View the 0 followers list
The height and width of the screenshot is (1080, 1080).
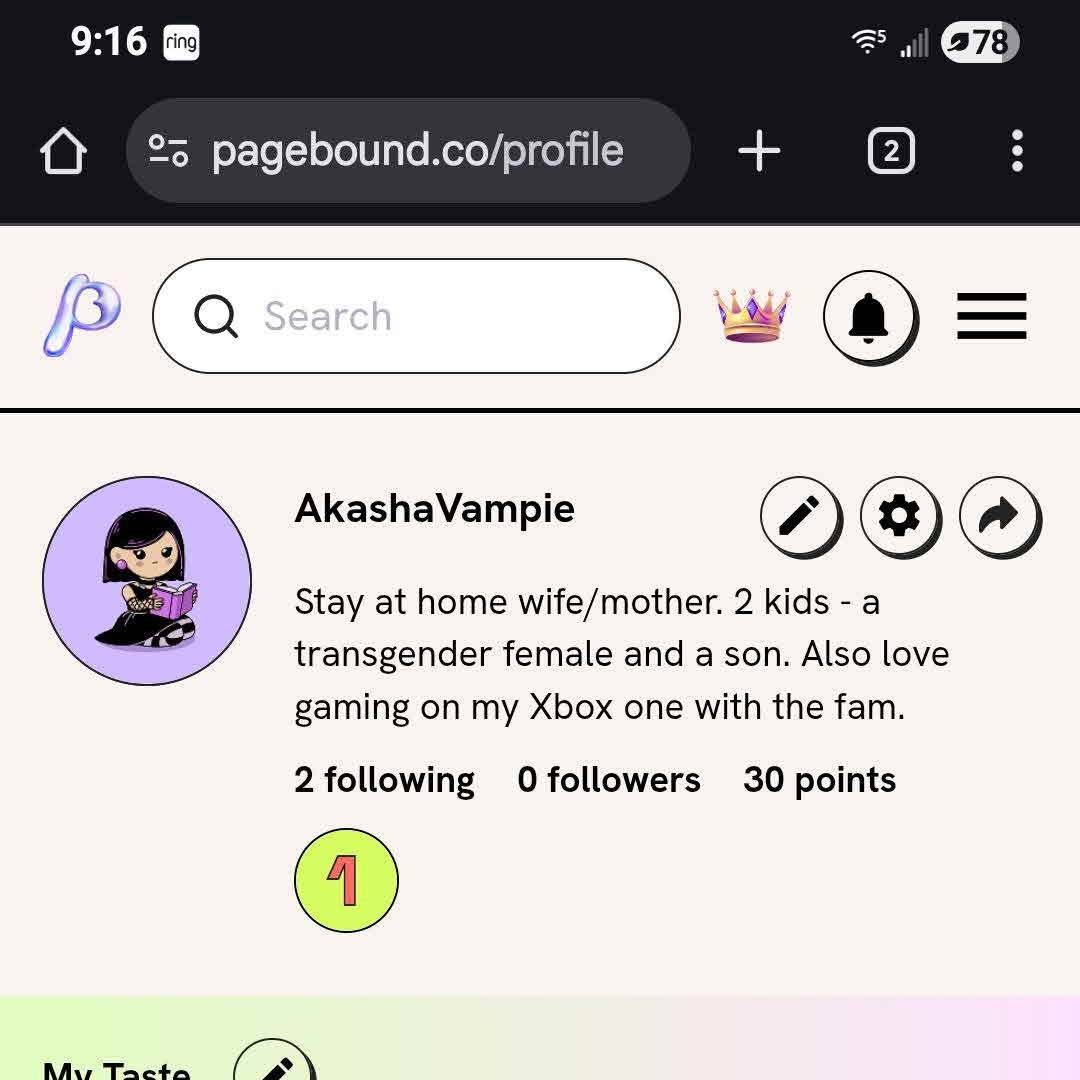pyautogui.click(x=608, y=779)
